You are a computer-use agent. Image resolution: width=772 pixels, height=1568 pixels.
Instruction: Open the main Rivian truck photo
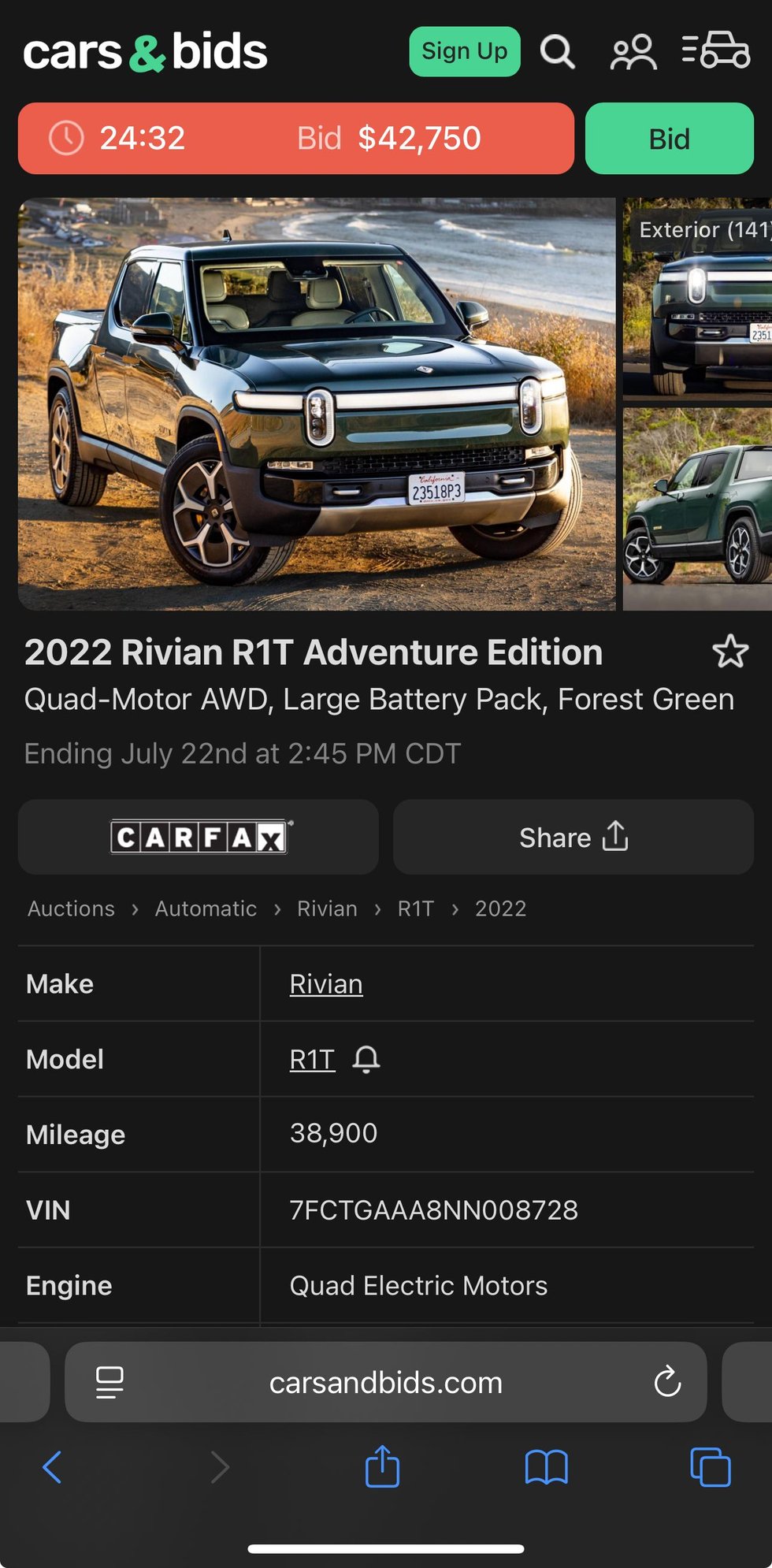pyautogui.click(x=317, y=404)
